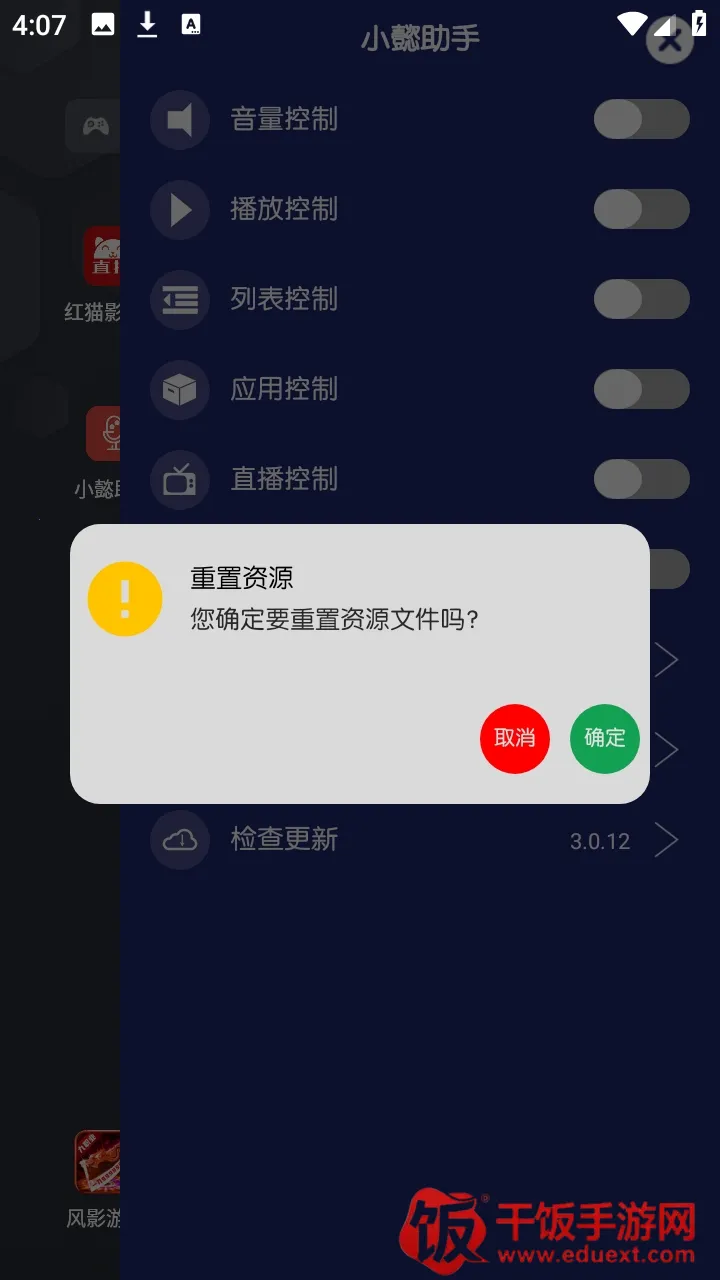Expand the 检查更新 chevron arrow

(667, 840)
